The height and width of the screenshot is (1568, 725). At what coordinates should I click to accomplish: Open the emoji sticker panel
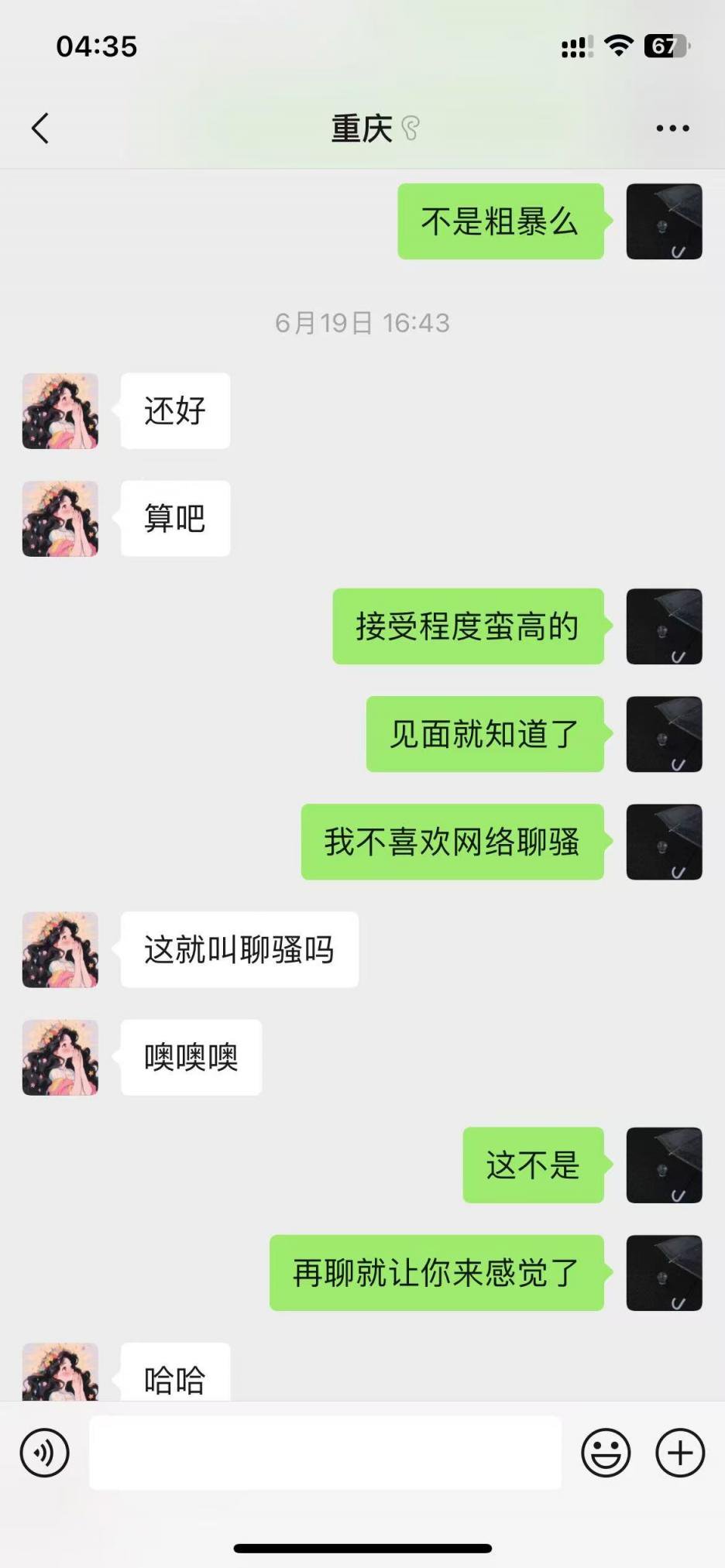click(606, 1453)
